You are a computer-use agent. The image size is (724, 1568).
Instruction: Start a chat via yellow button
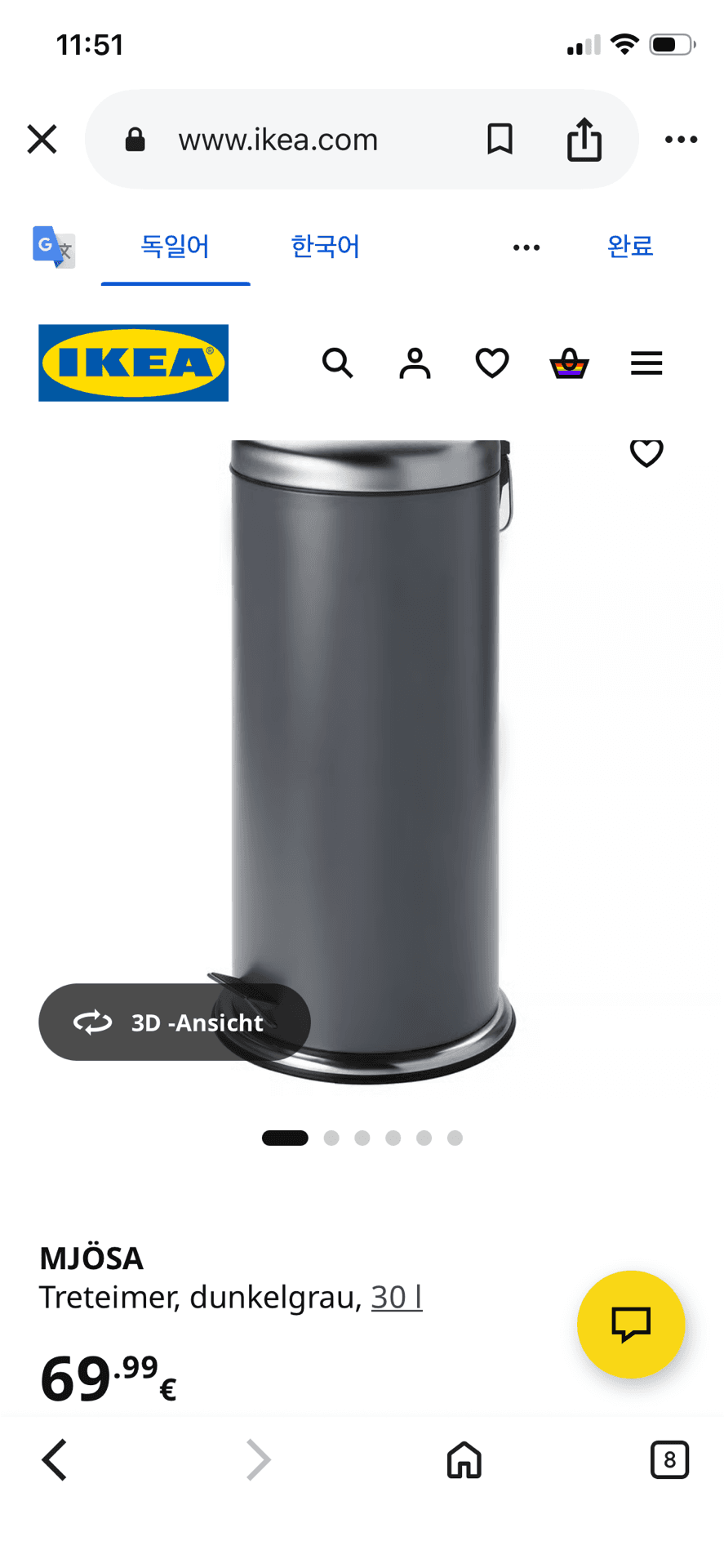(x=630, y=1324)
